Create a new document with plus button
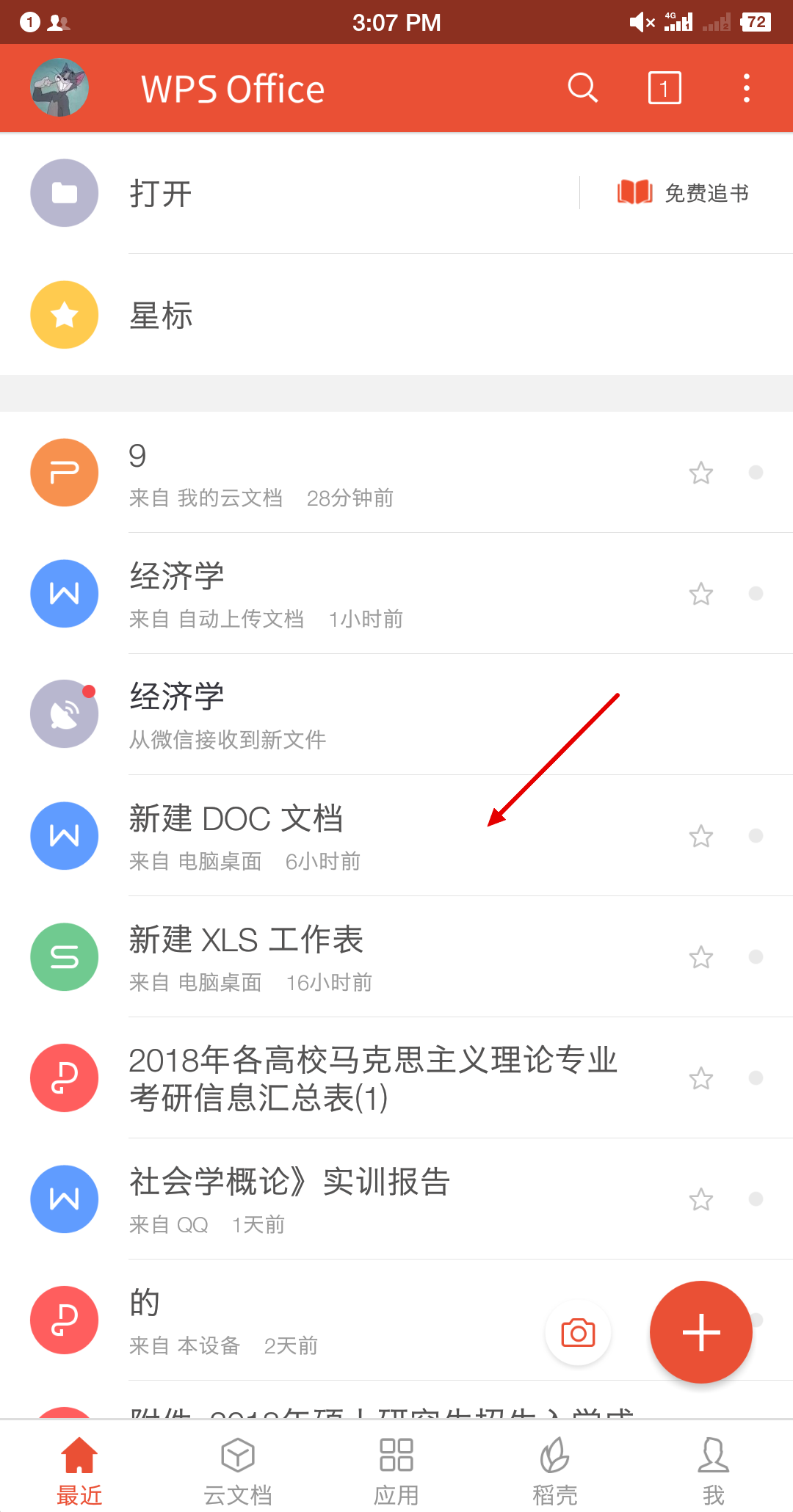Viewport: 793px width, 1512px height. (700, 1332)
